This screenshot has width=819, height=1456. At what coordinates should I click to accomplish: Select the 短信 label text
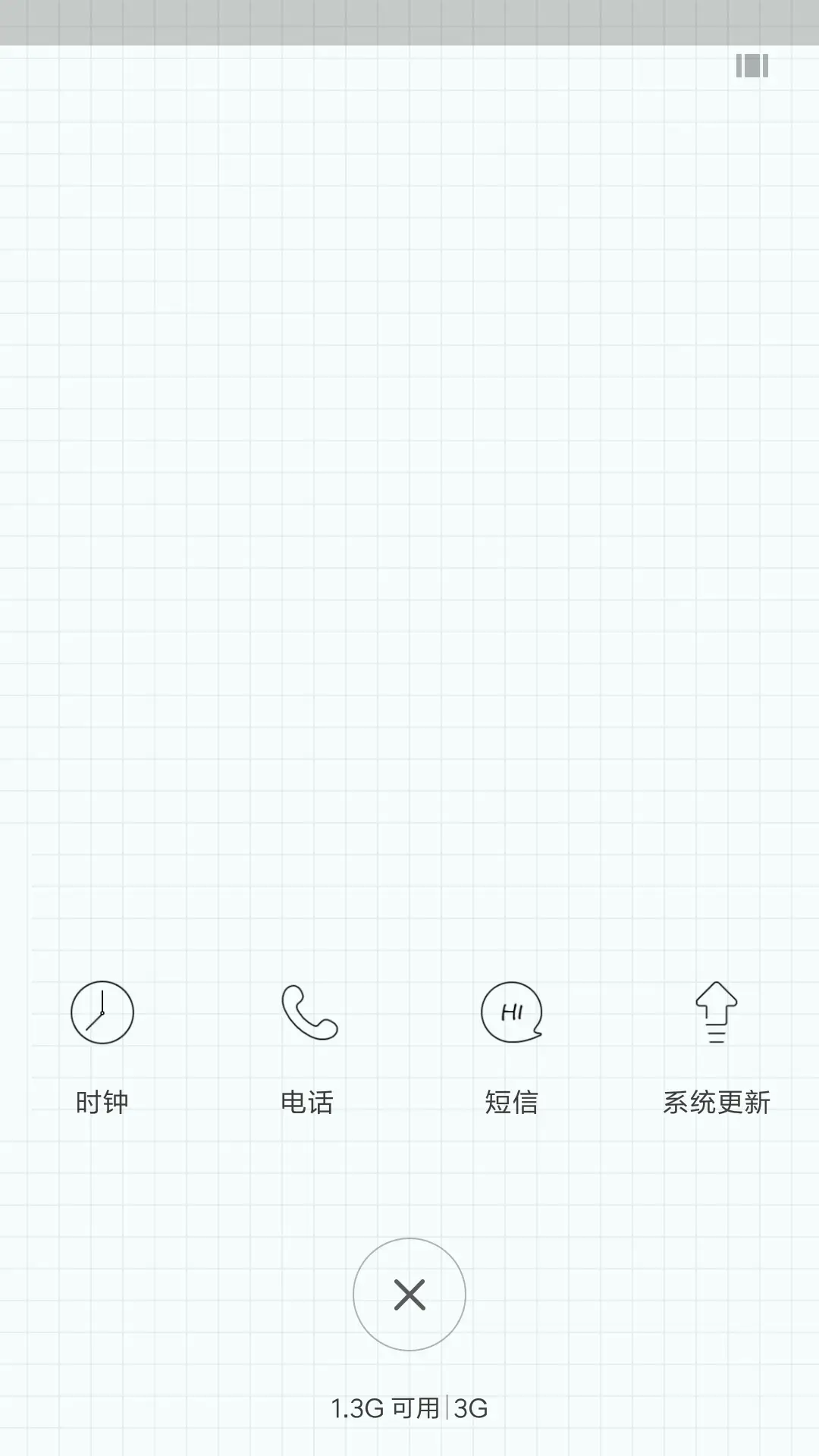pyautogui.click(x=512, y=1102)
